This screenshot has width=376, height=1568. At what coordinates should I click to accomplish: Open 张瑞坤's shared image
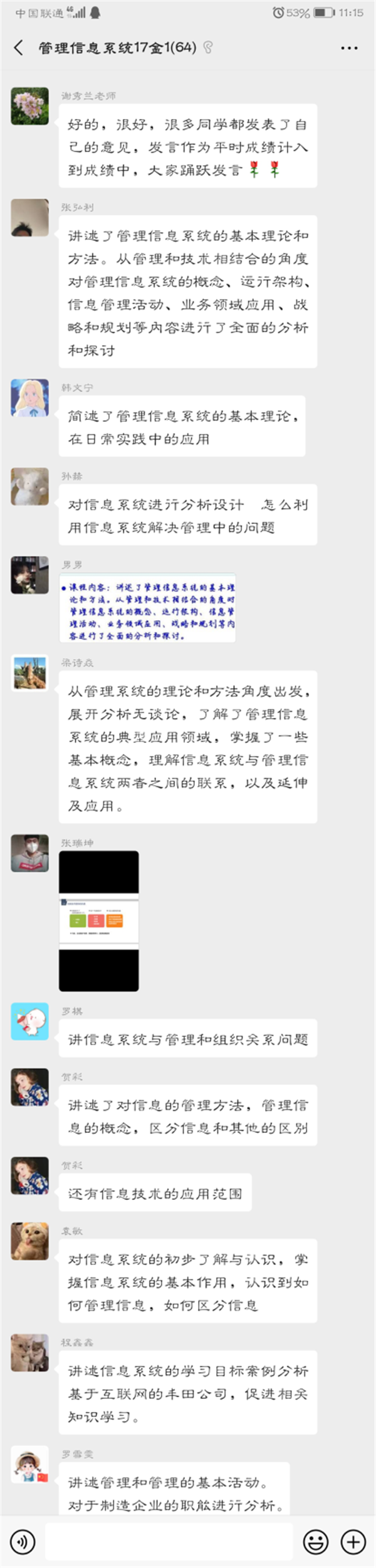(99, 921)
